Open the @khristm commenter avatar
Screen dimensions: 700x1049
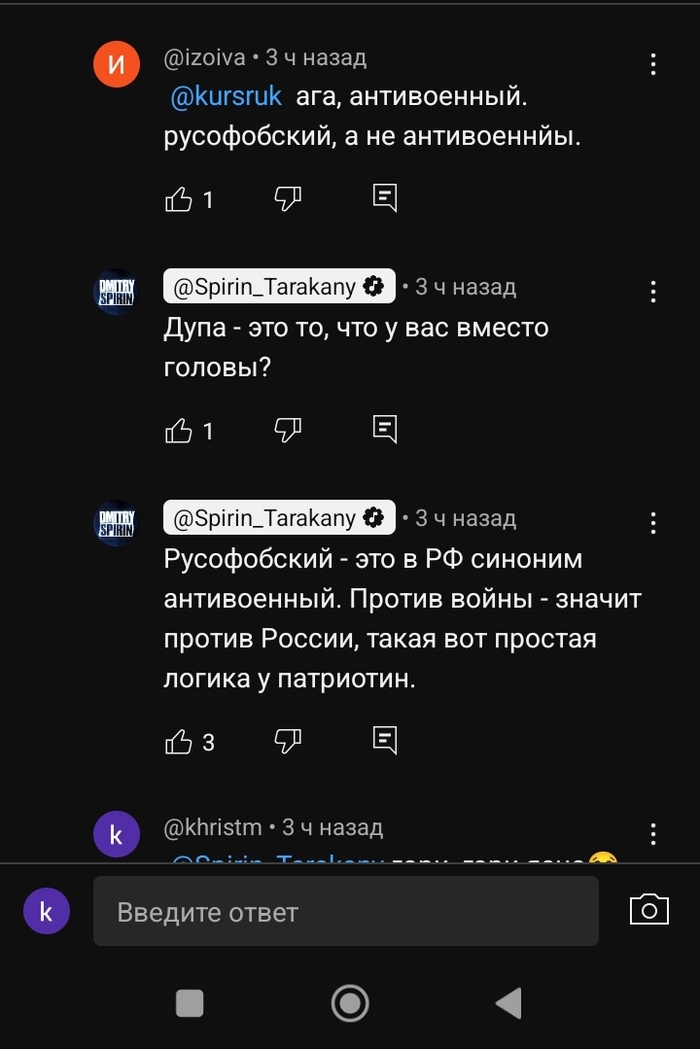click(116, 834)
